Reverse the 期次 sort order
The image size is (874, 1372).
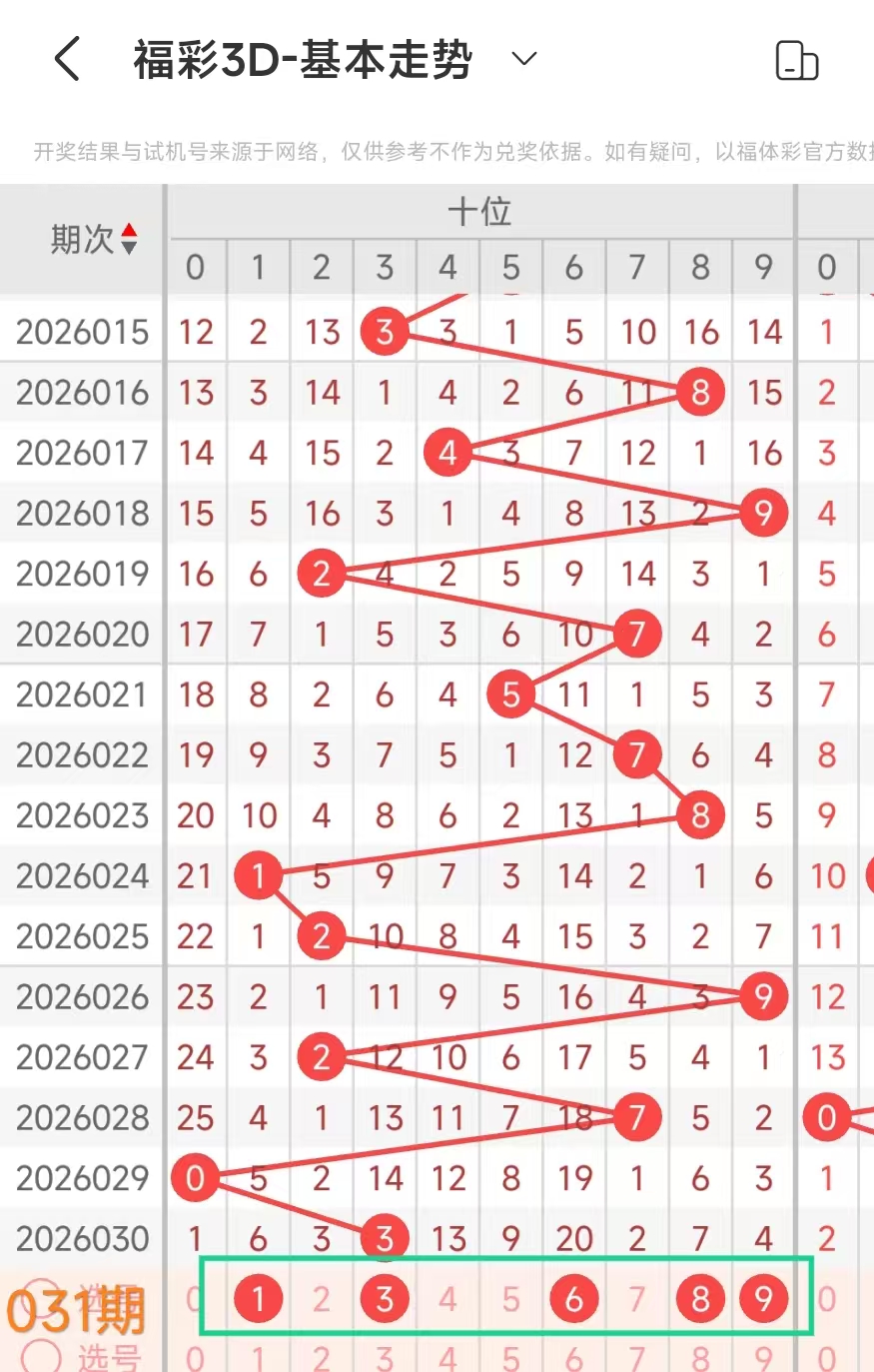tap(128, 239)
